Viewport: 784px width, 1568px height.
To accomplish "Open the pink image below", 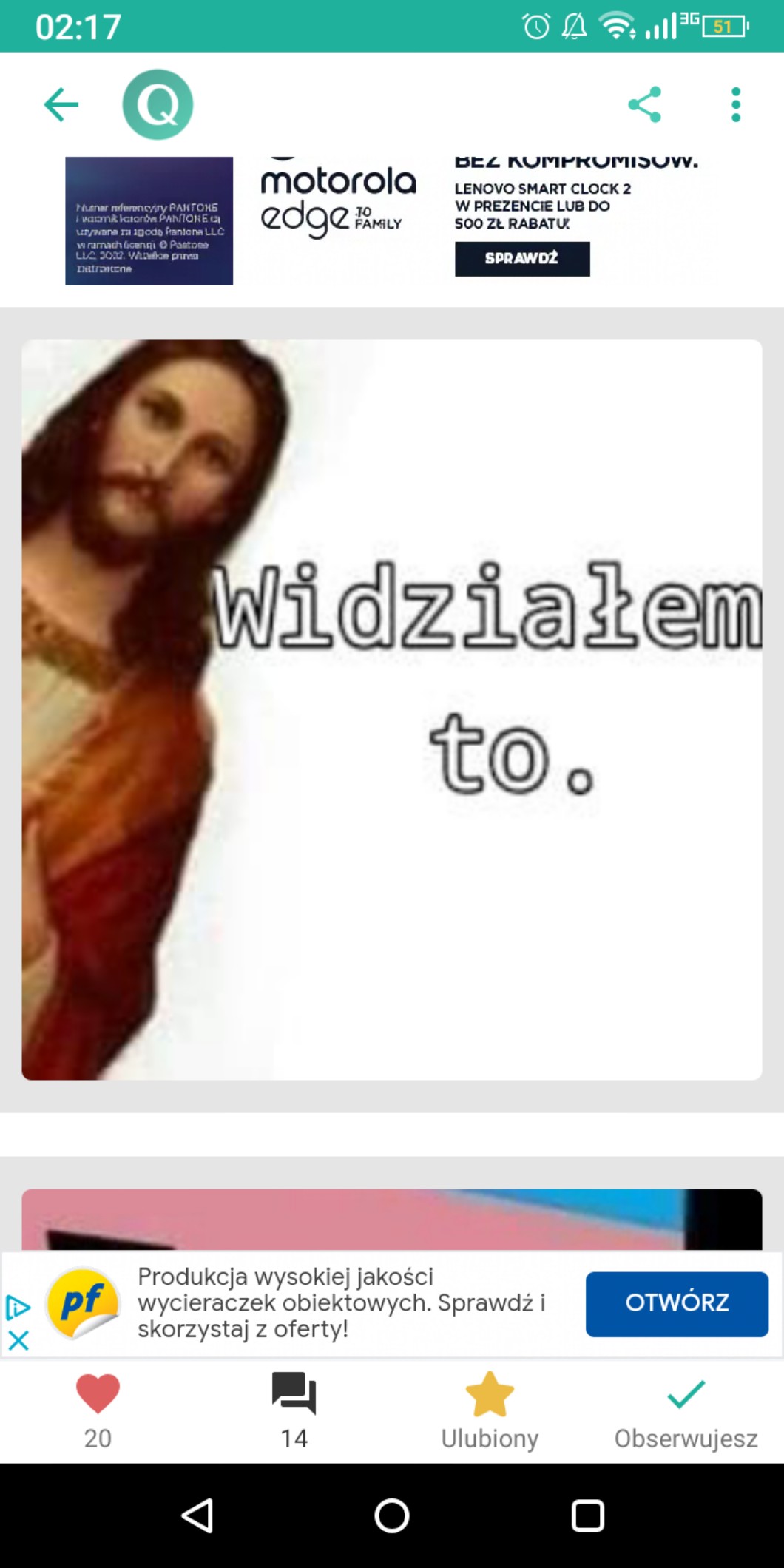I will [392, 1219].
